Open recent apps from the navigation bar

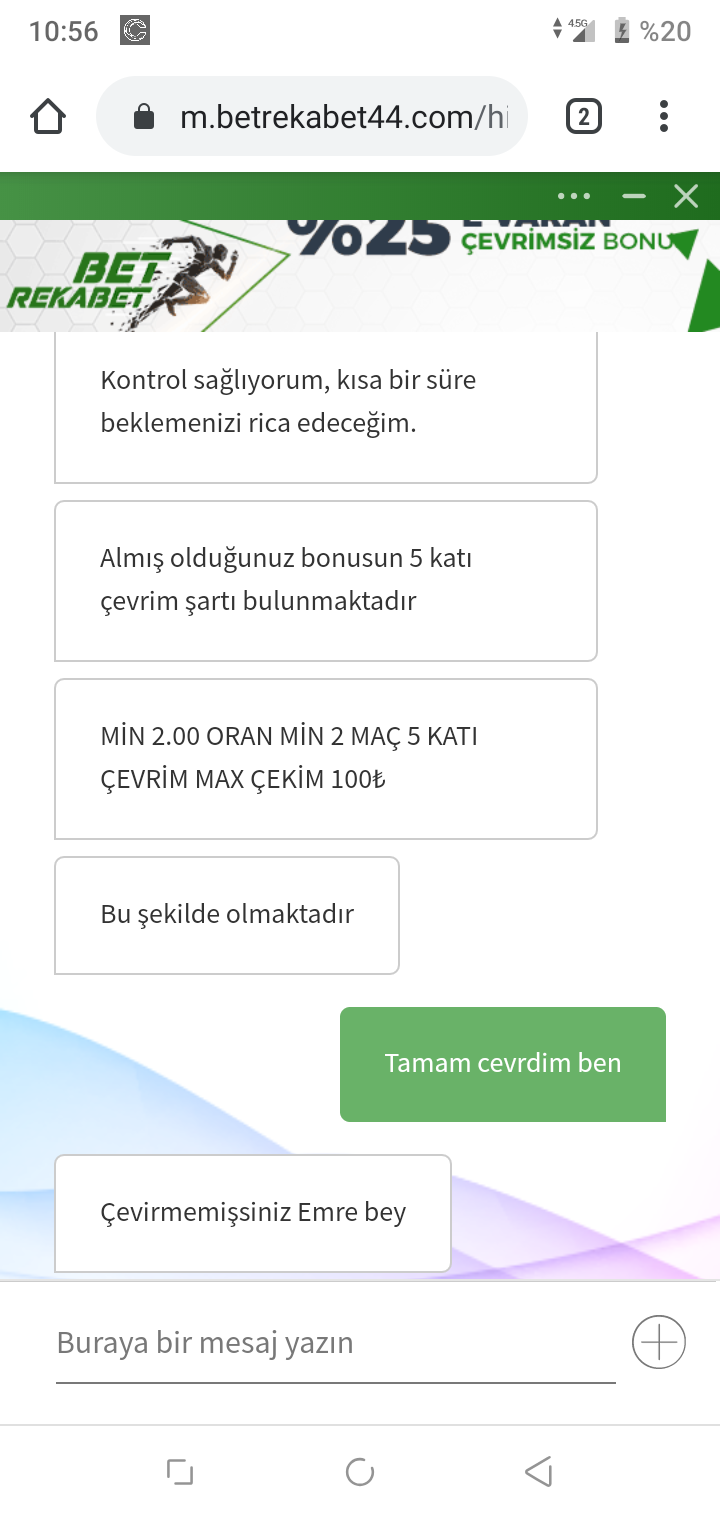[x=180, y=1472]
